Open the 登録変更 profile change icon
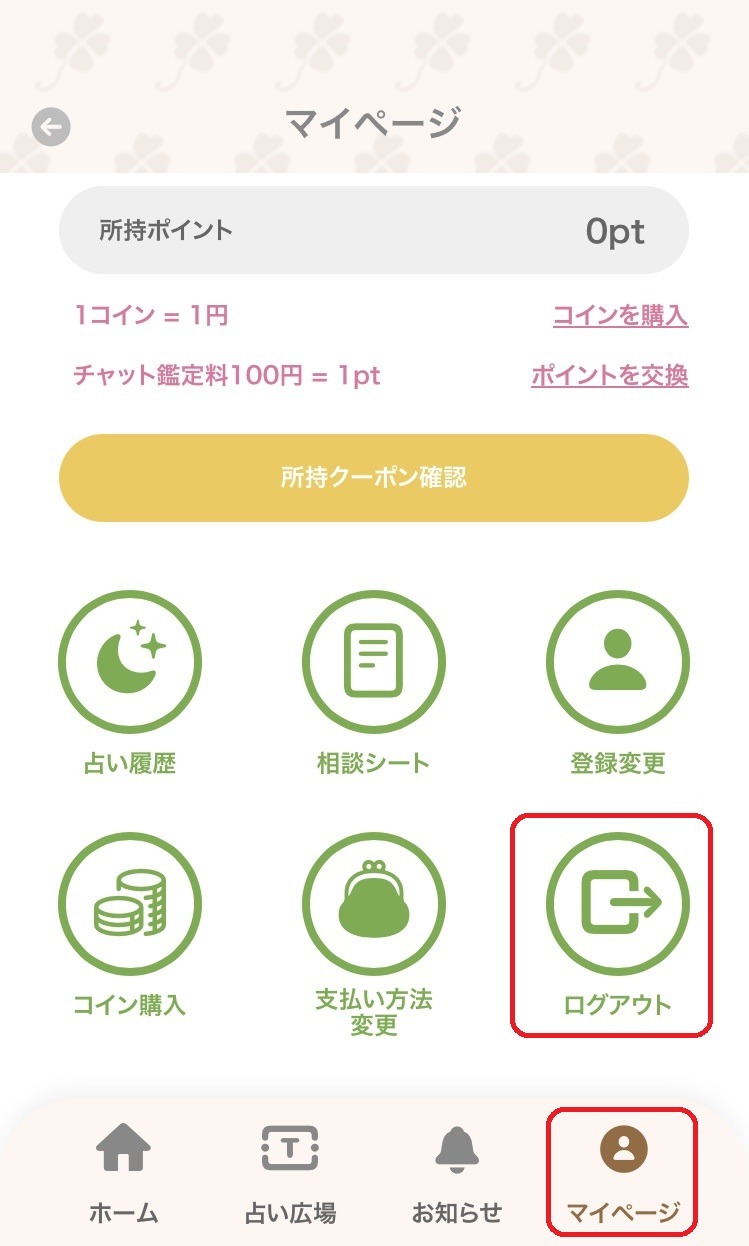Viewport: 749px width, 1246px height. click(x=617, y=661)
